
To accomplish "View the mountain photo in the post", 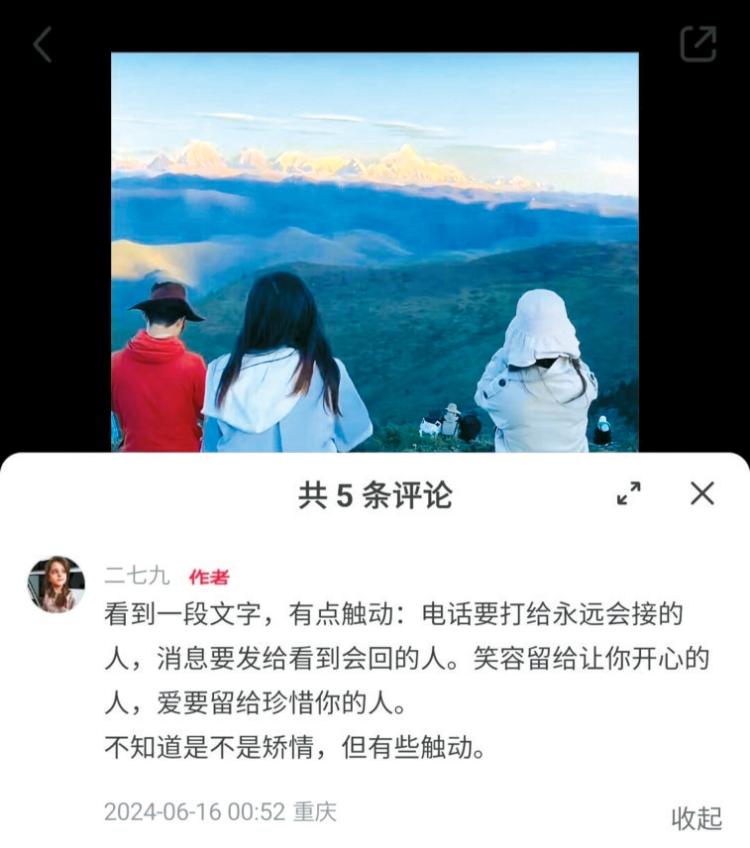I will (x=374, y=250).
